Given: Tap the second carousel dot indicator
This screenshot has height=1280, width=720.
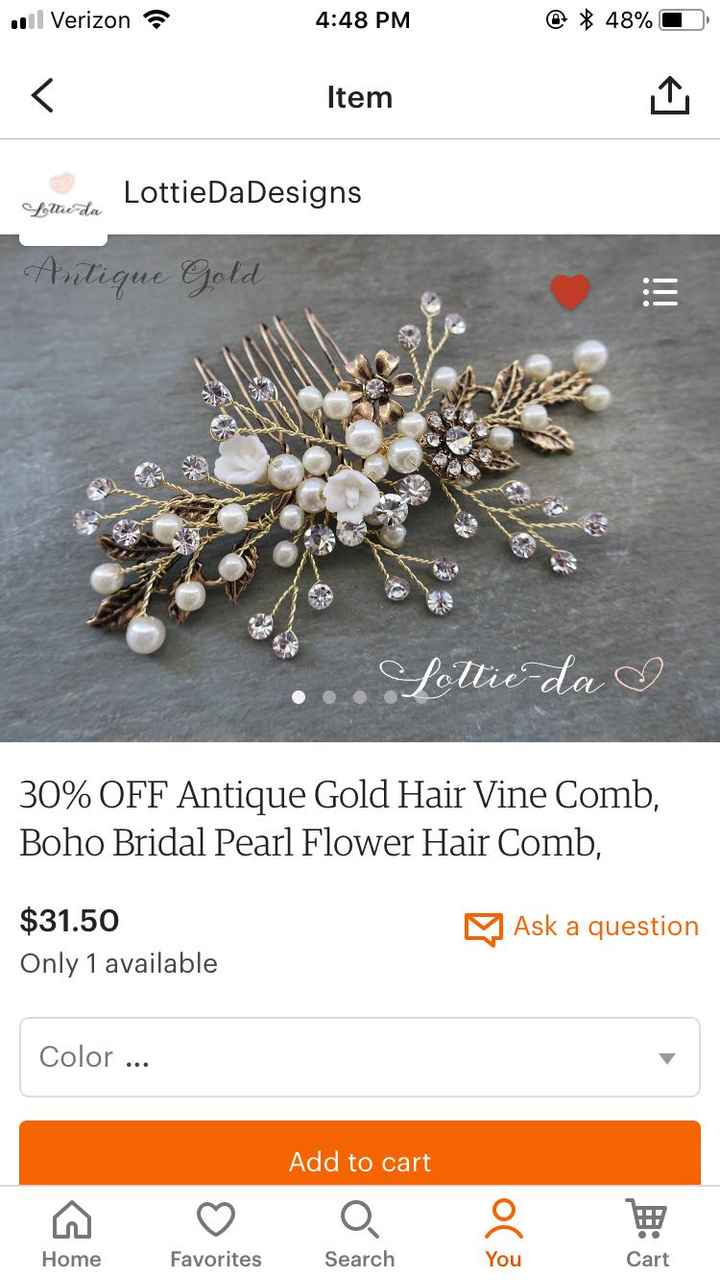Looking at the screenshot, I should point(329,697).
